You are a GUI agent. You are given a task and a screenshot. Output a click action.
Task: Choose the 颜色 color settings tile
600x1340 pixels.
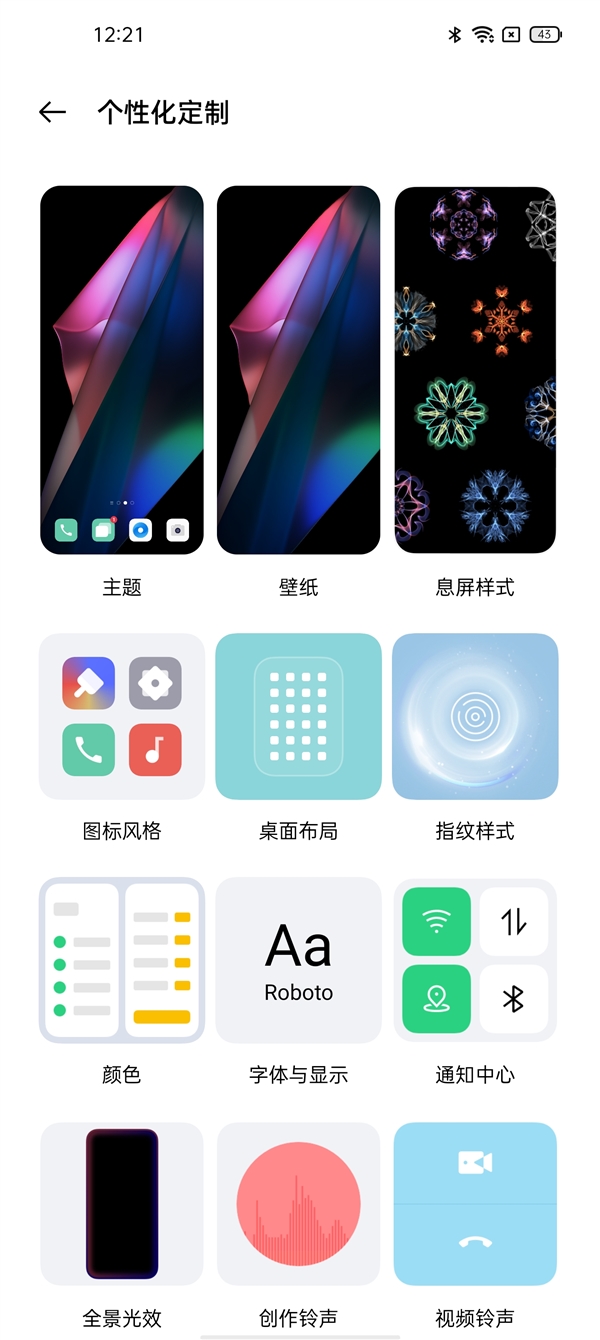point(122,960)
